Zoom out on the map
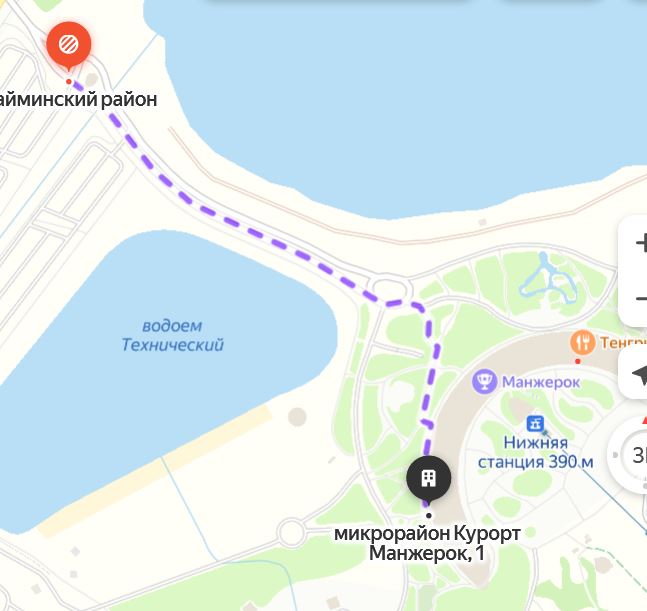 tap(638, 299)
